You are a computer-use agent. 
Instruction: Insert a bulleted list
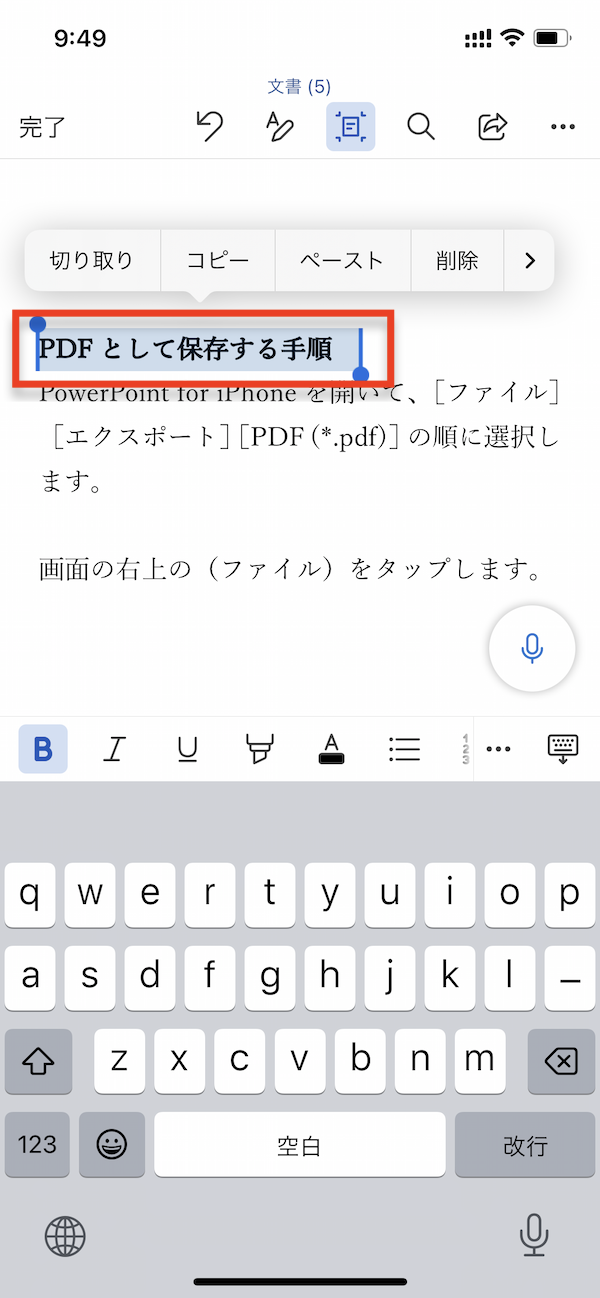pos(404,749)
